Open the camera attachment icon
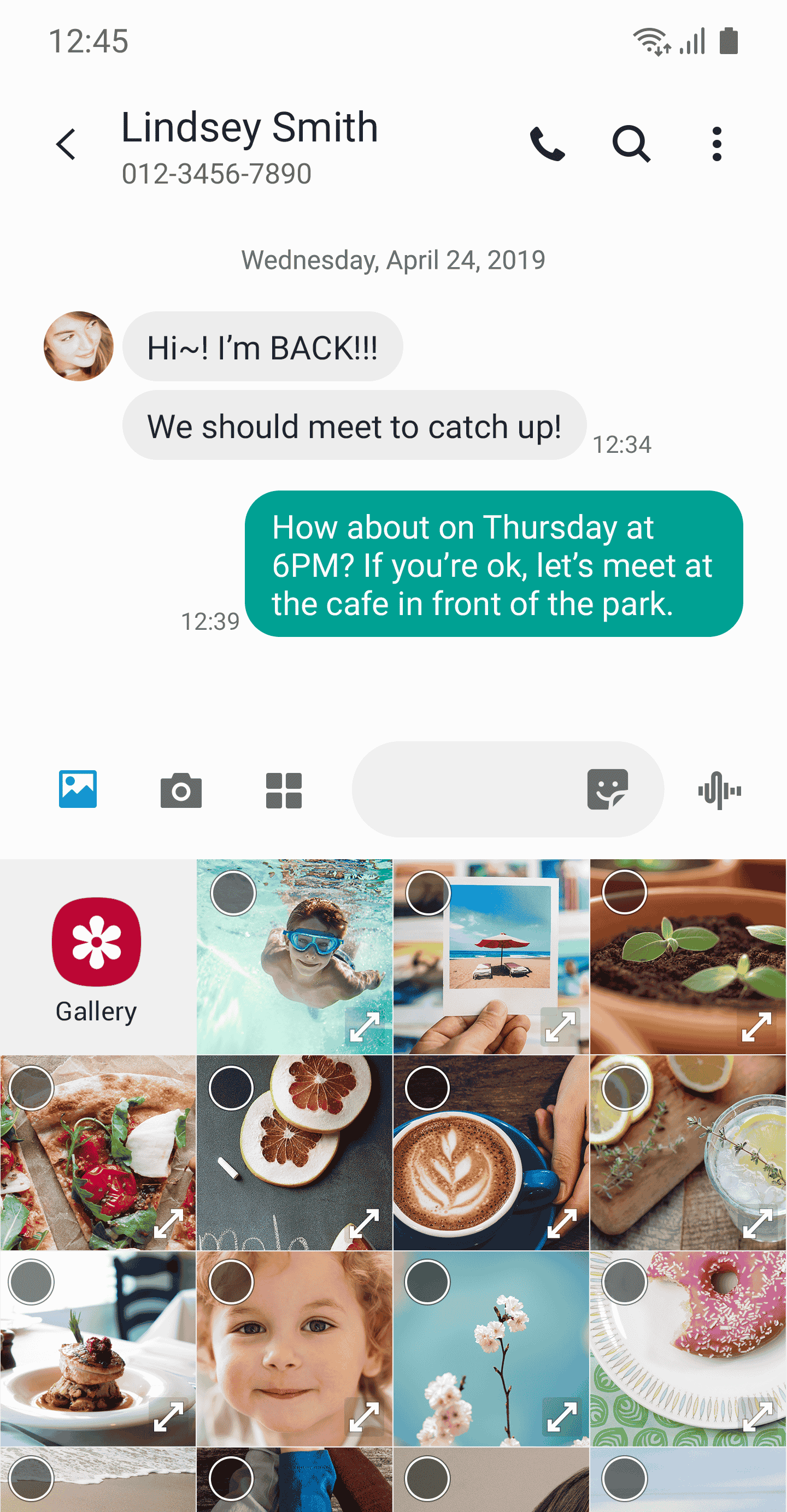787x1512 pixels. click(x=181, y=790)
